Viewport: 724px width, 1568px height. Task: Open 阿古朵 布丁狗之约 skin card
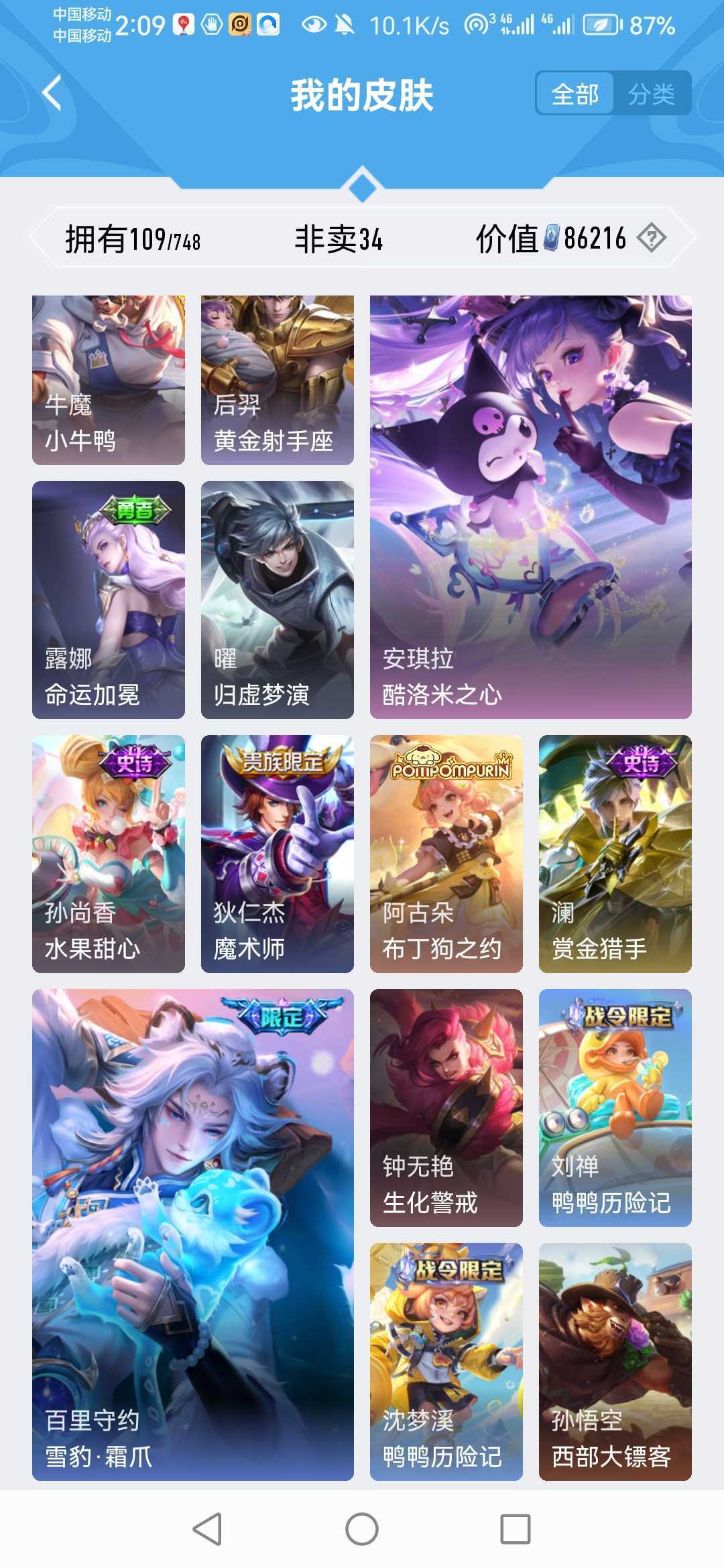[x=446, y=854]
